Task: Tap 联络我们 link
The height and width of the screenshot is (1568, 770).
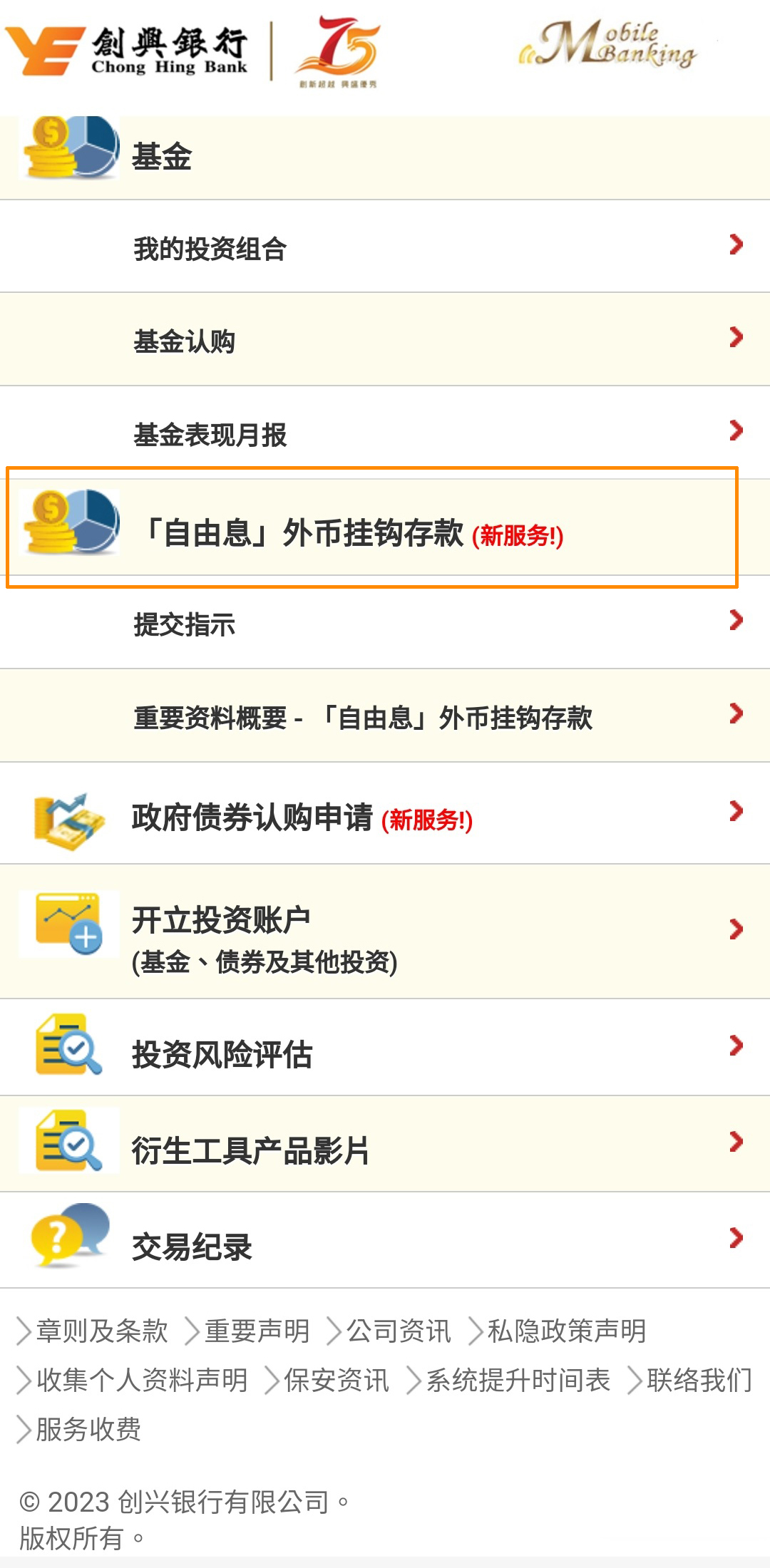Action: (x=699, y=1380)
